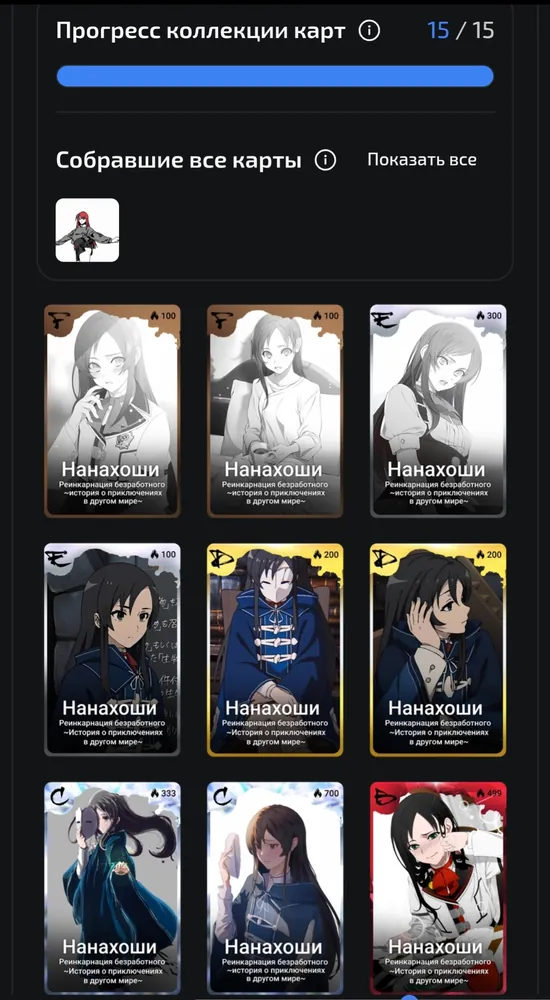Screen dimensions: 550x1000
Task: Open F-rank Нанахоши card with hand at chin
Action: [112, 411]
